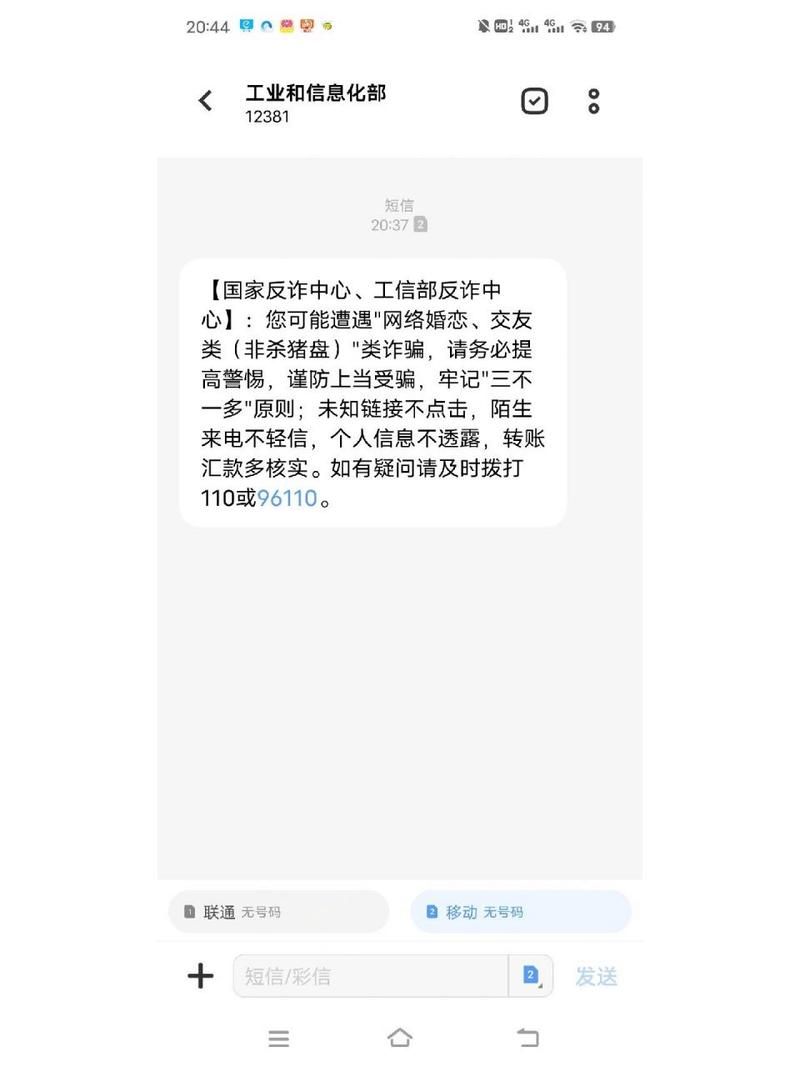800x1067 pixels.
Task: Tap the 96110 phone number link
Action: (287, 497)
